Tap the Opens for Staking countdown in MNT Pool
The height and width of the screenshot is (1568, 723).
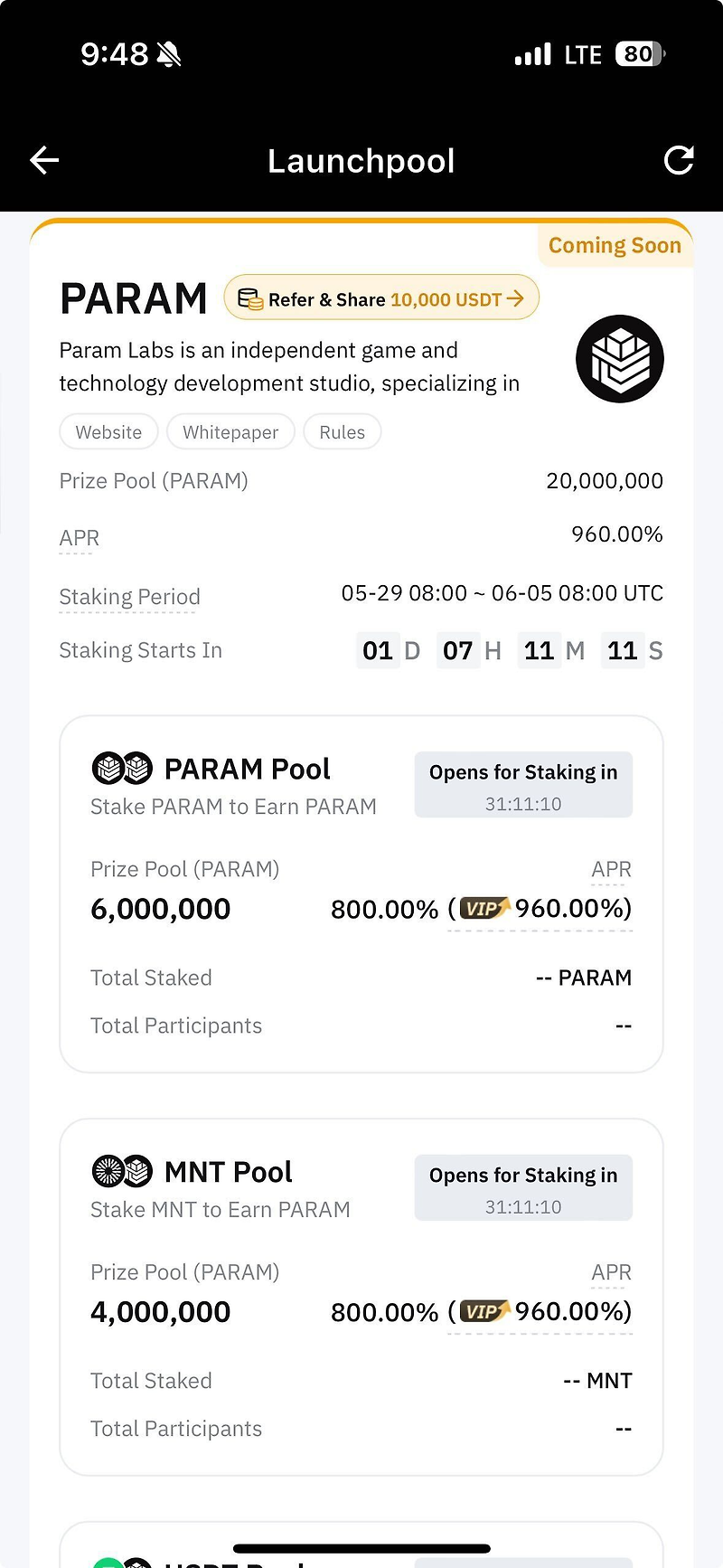point(522,1187)
